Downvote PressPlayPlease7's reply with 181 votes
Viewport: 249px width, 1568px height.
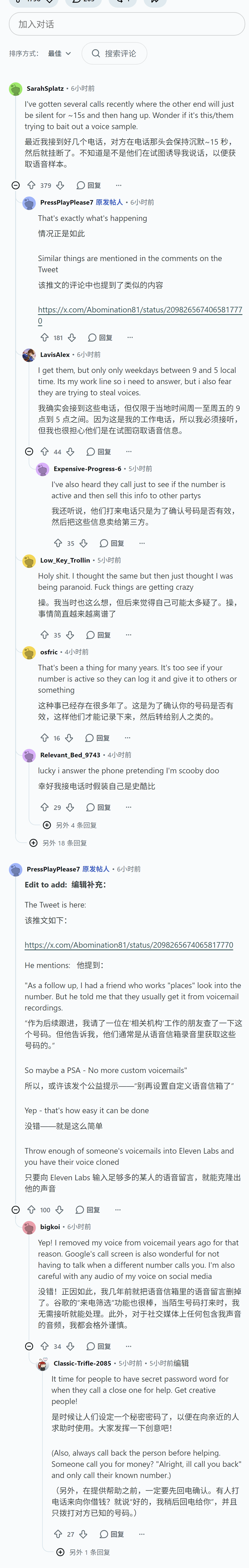(72, 337)
